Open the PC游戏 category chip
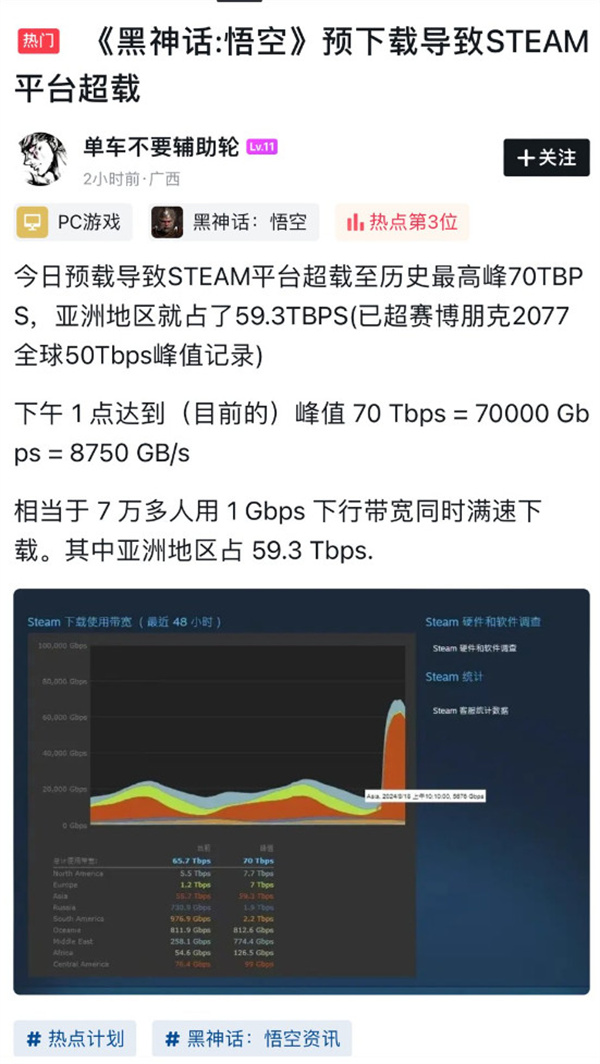 tap(73, 222)
